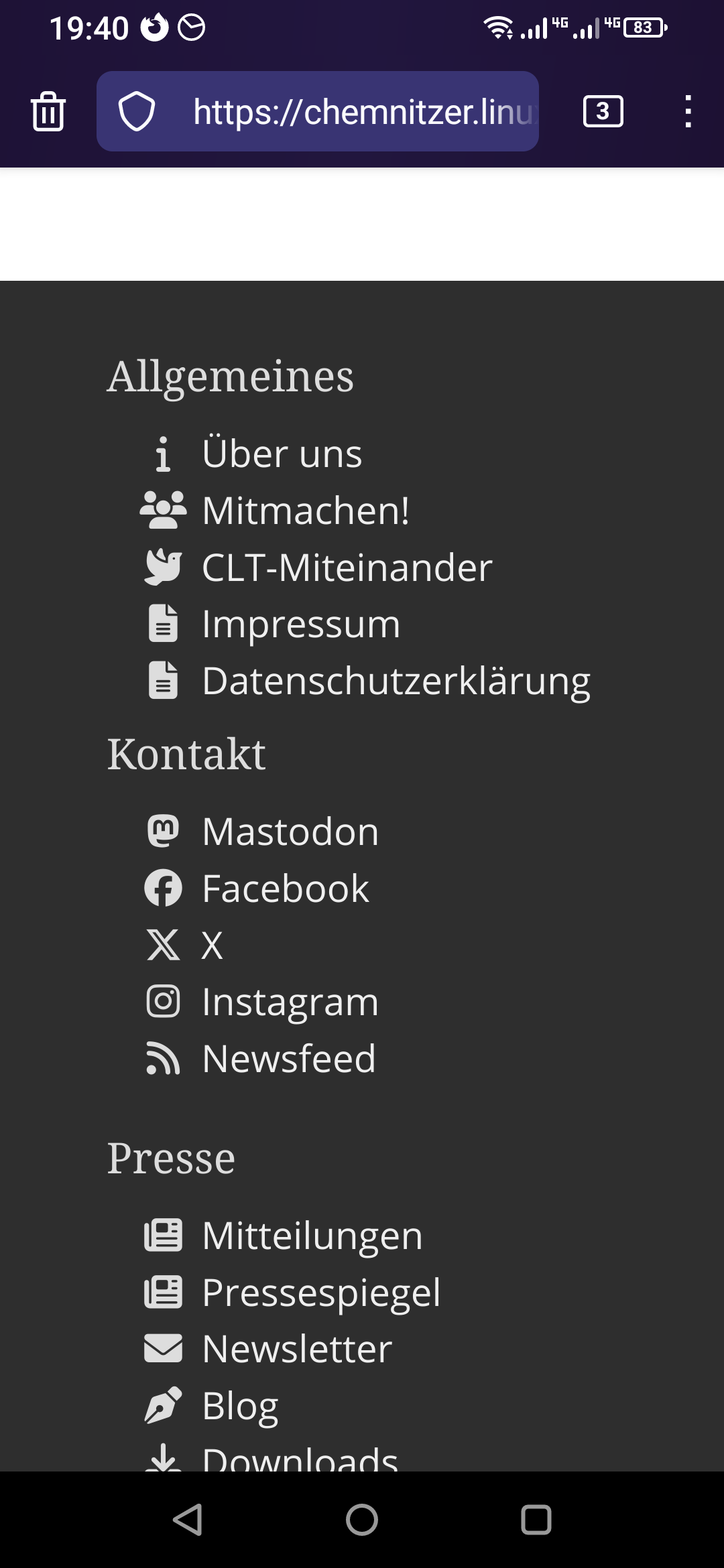The image size is (724, 1568).
Task: Open Pressespiegel page
Action: 321,1292
